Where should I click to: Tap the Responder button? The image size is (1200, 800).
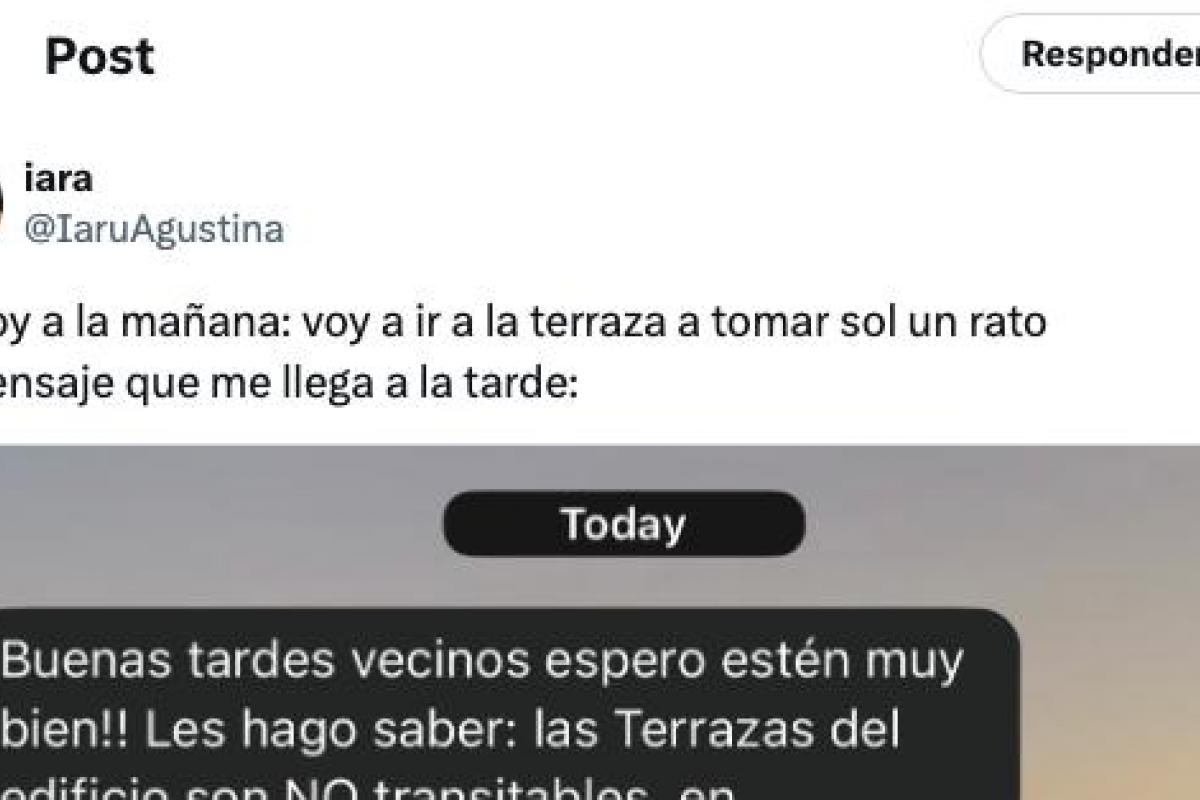tap(1105, 54)
